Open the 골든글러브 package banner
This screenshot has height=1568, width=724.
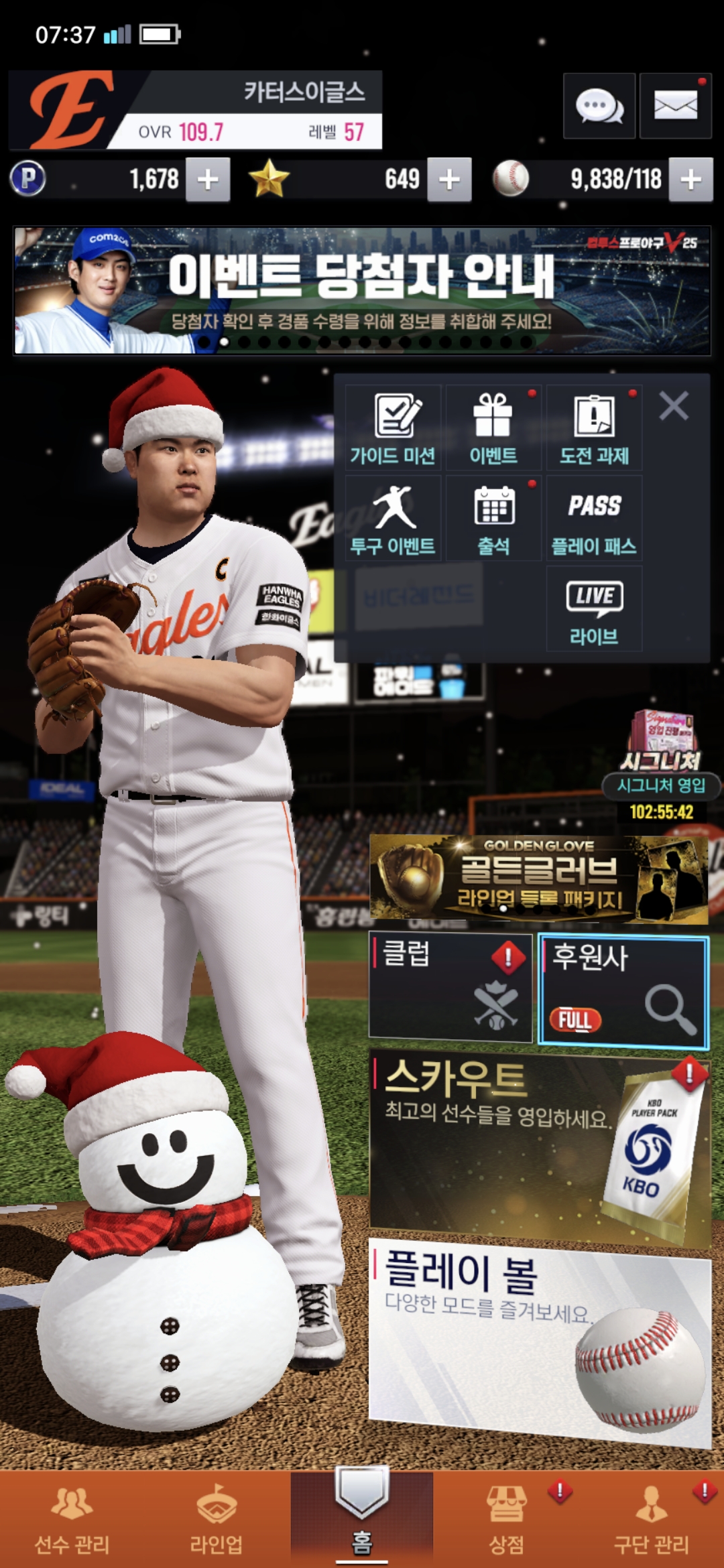click(x=538, y=876)
